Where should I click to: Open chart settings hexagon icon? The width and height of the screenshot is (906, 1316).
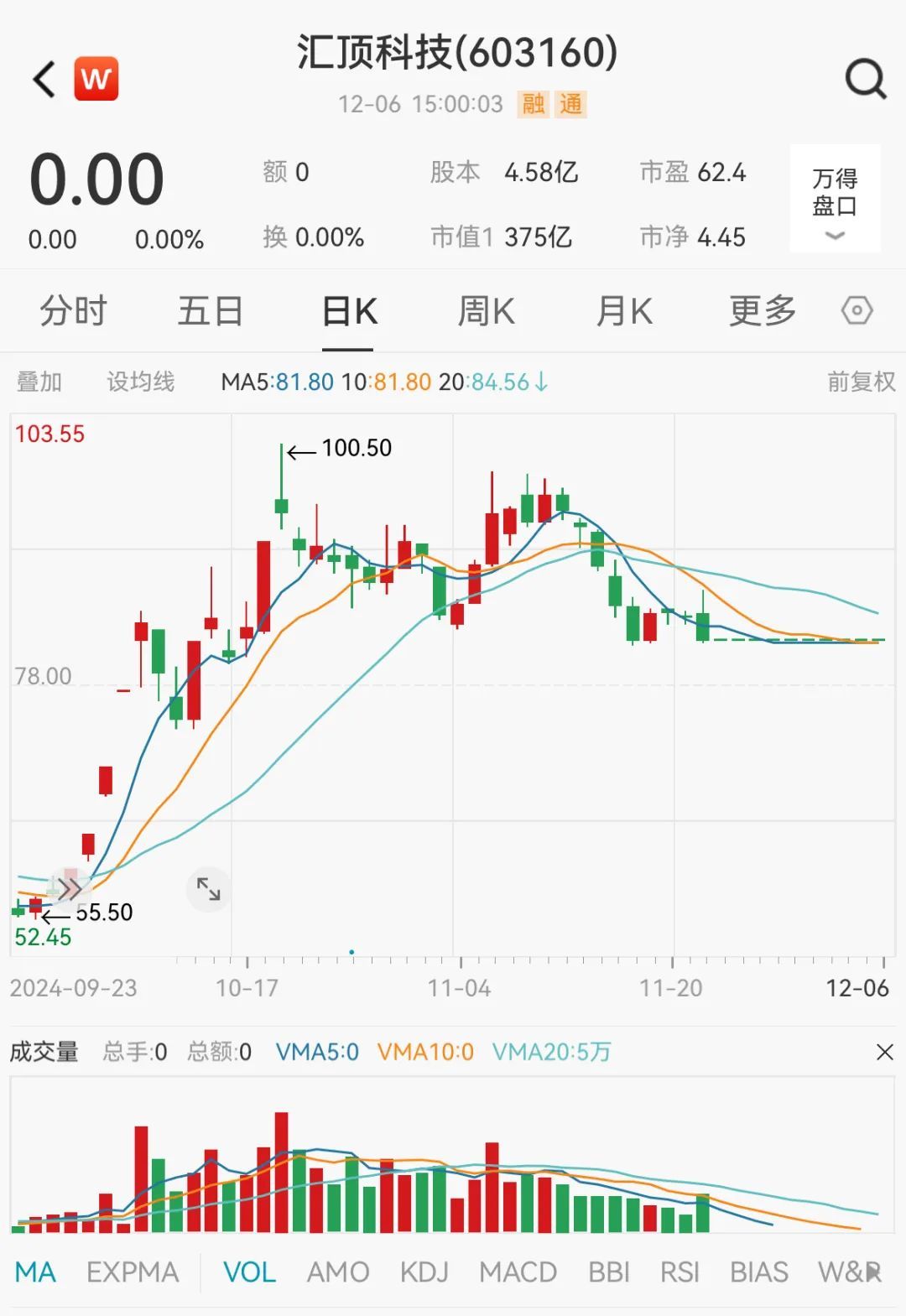[857, 311]
